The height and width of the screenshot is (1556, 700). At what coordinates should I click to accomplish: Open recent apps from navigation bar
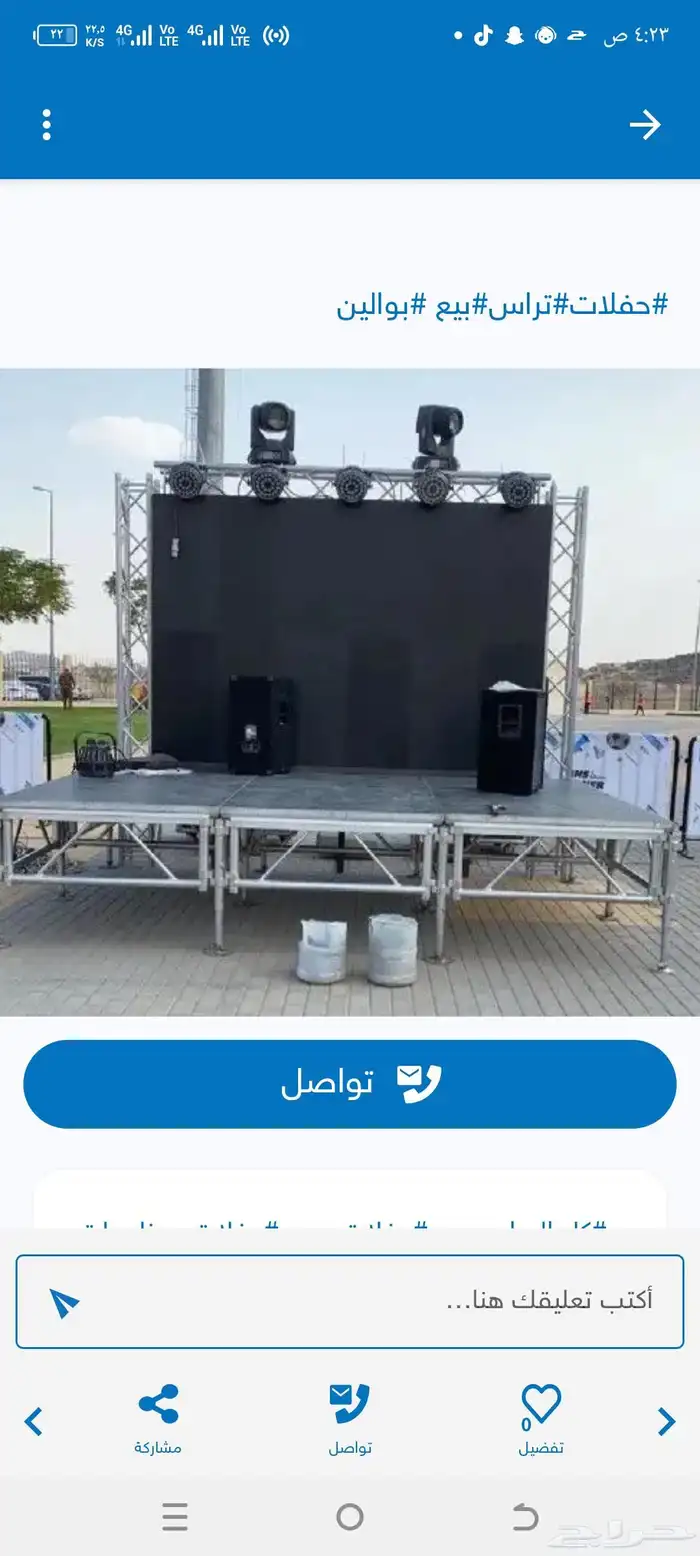[175, 1516]
